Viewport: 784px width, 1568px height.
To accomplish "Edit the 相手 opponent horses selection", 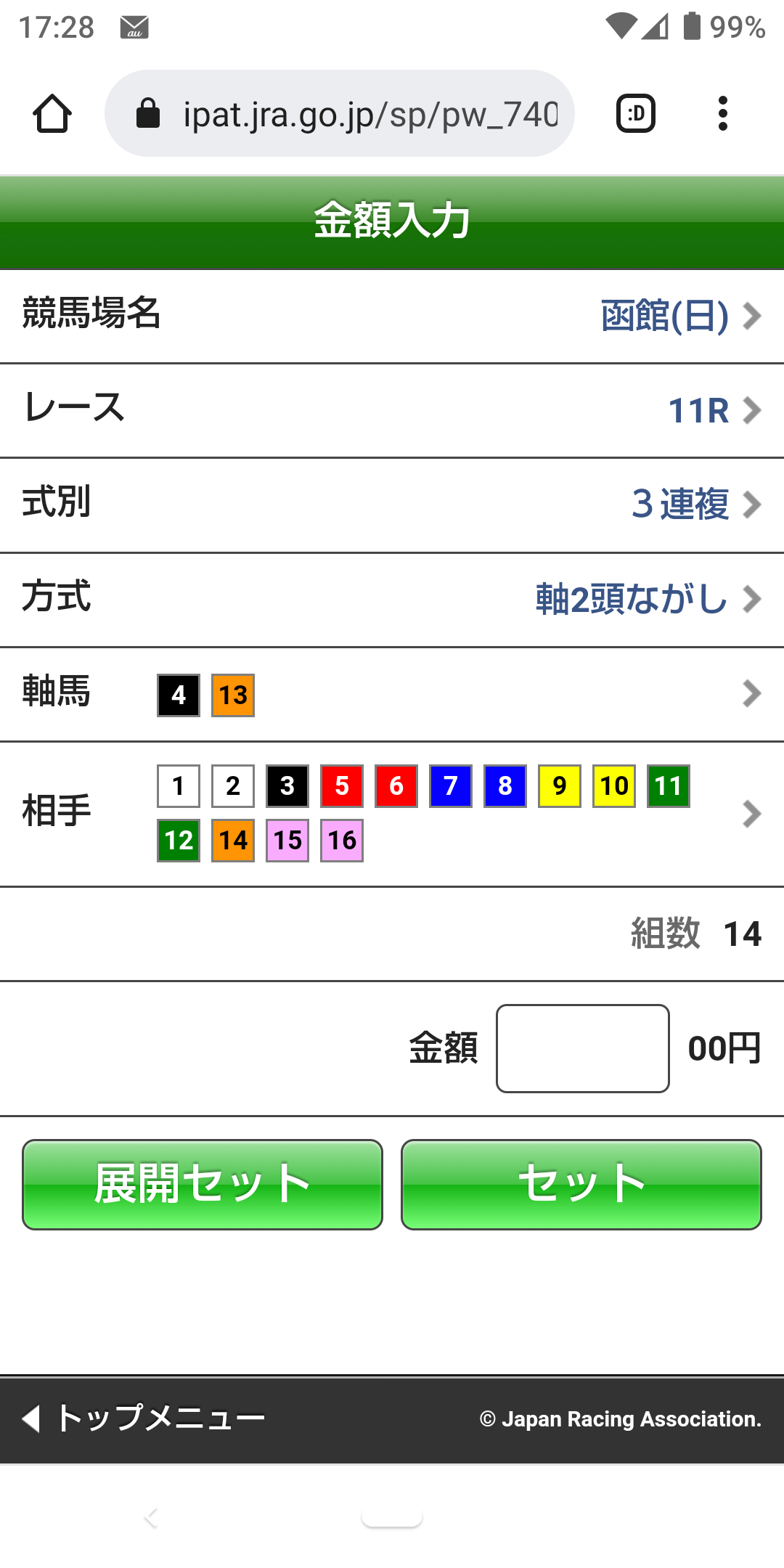I will (x=751, y=814).
